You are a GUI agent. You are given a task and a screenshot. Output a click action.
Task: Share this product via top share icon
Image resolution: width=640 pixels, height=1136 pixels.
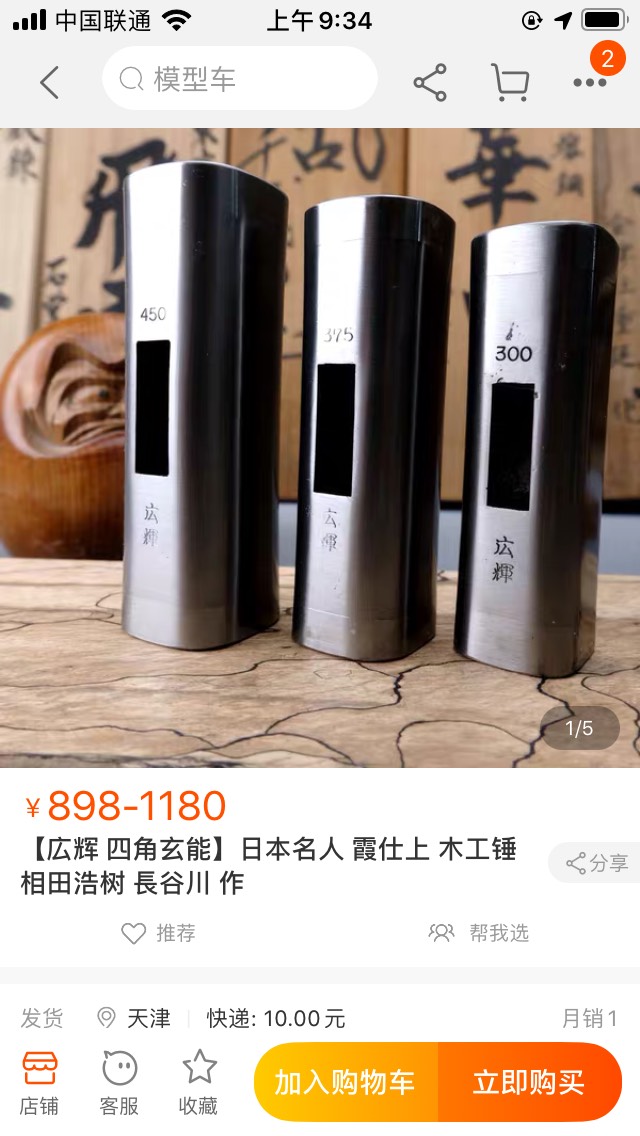click(x=431, y=82)
